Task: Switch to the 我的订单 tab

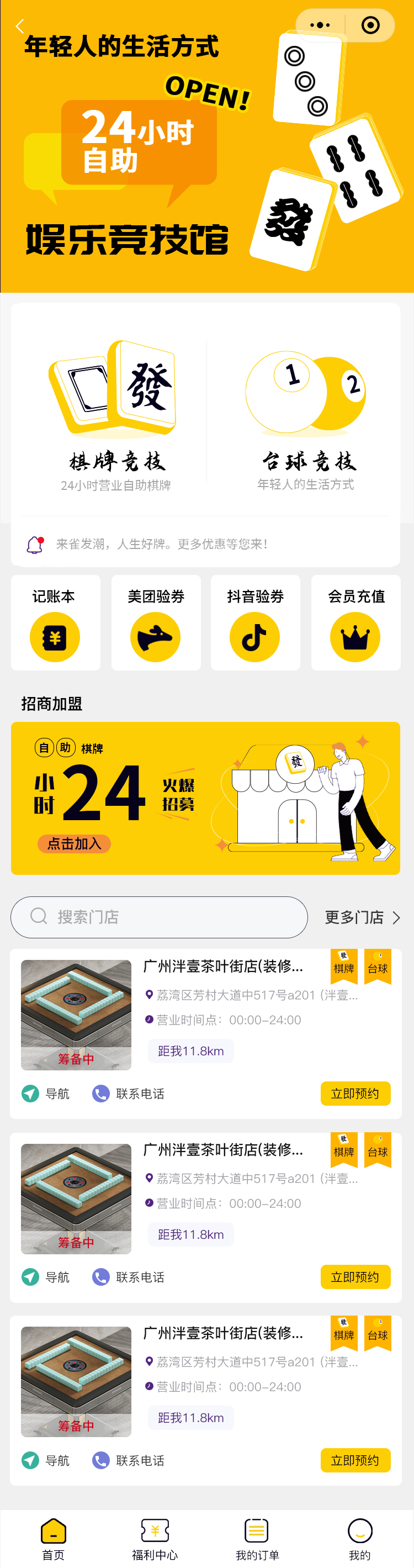Action: click(257, 1538)
